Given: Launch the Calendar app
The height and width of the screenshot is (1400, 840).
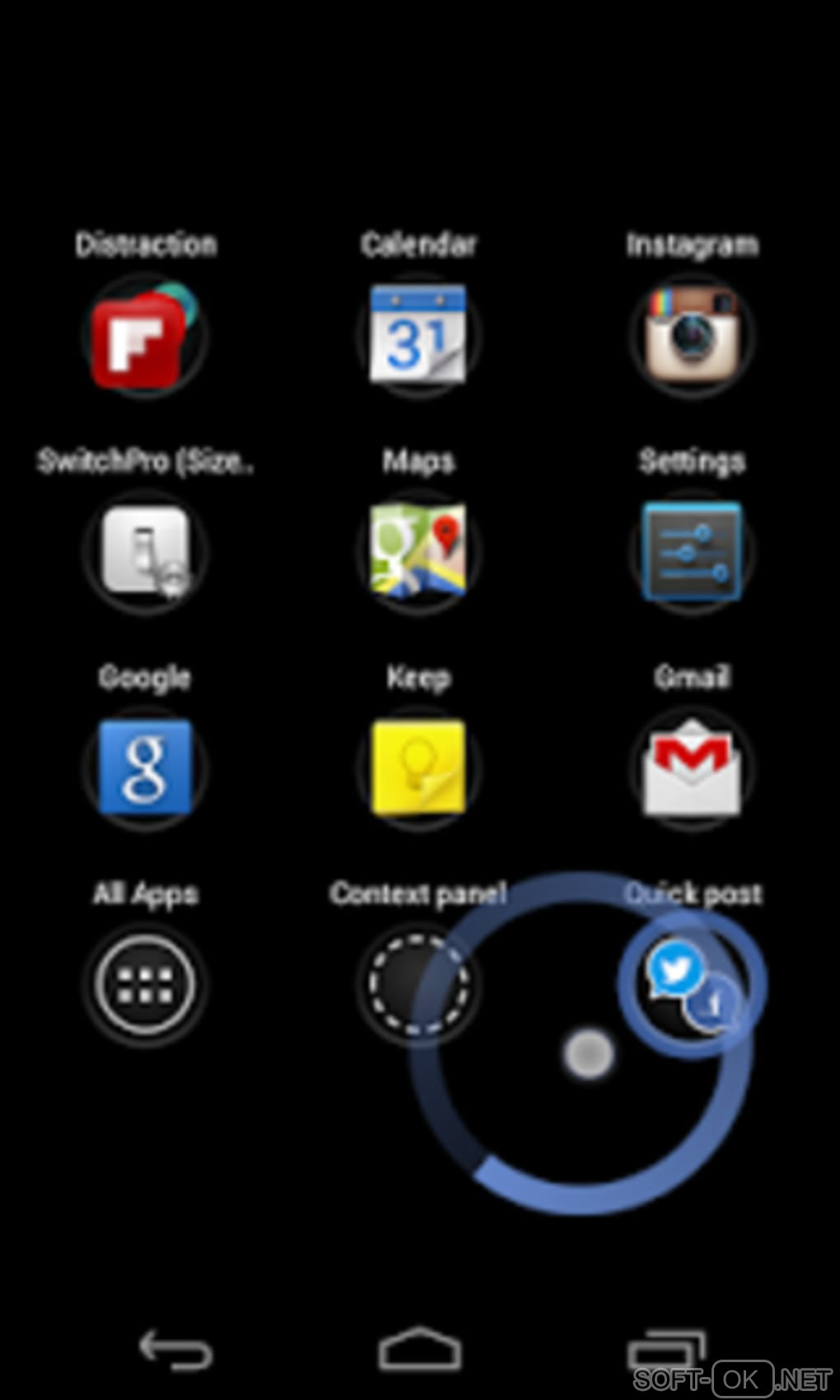Looking at the screenshot, I should [x=418, y=336].
